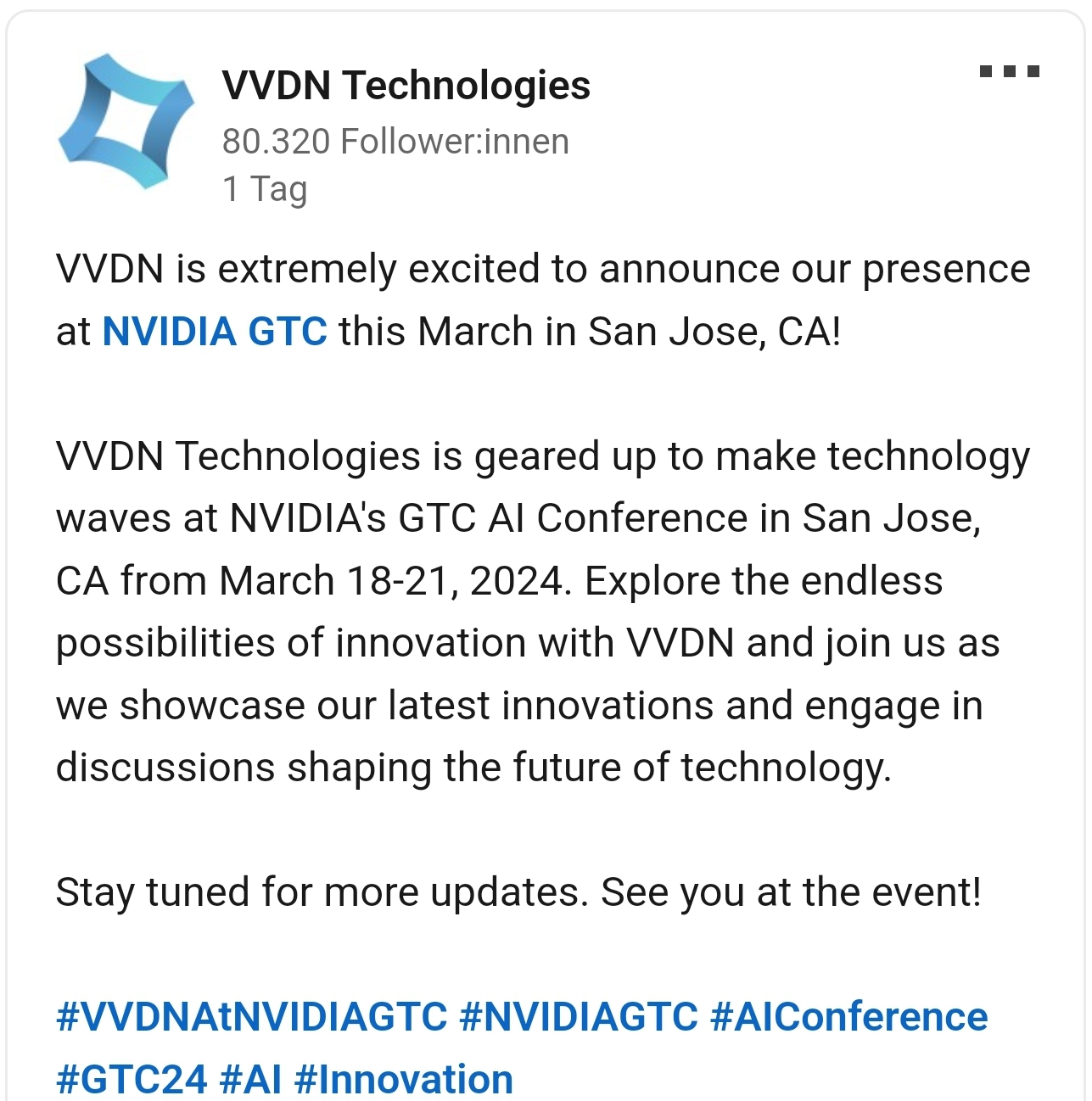Open hashtag #AI
1092x1101 pixels.
click(250, 1079)
